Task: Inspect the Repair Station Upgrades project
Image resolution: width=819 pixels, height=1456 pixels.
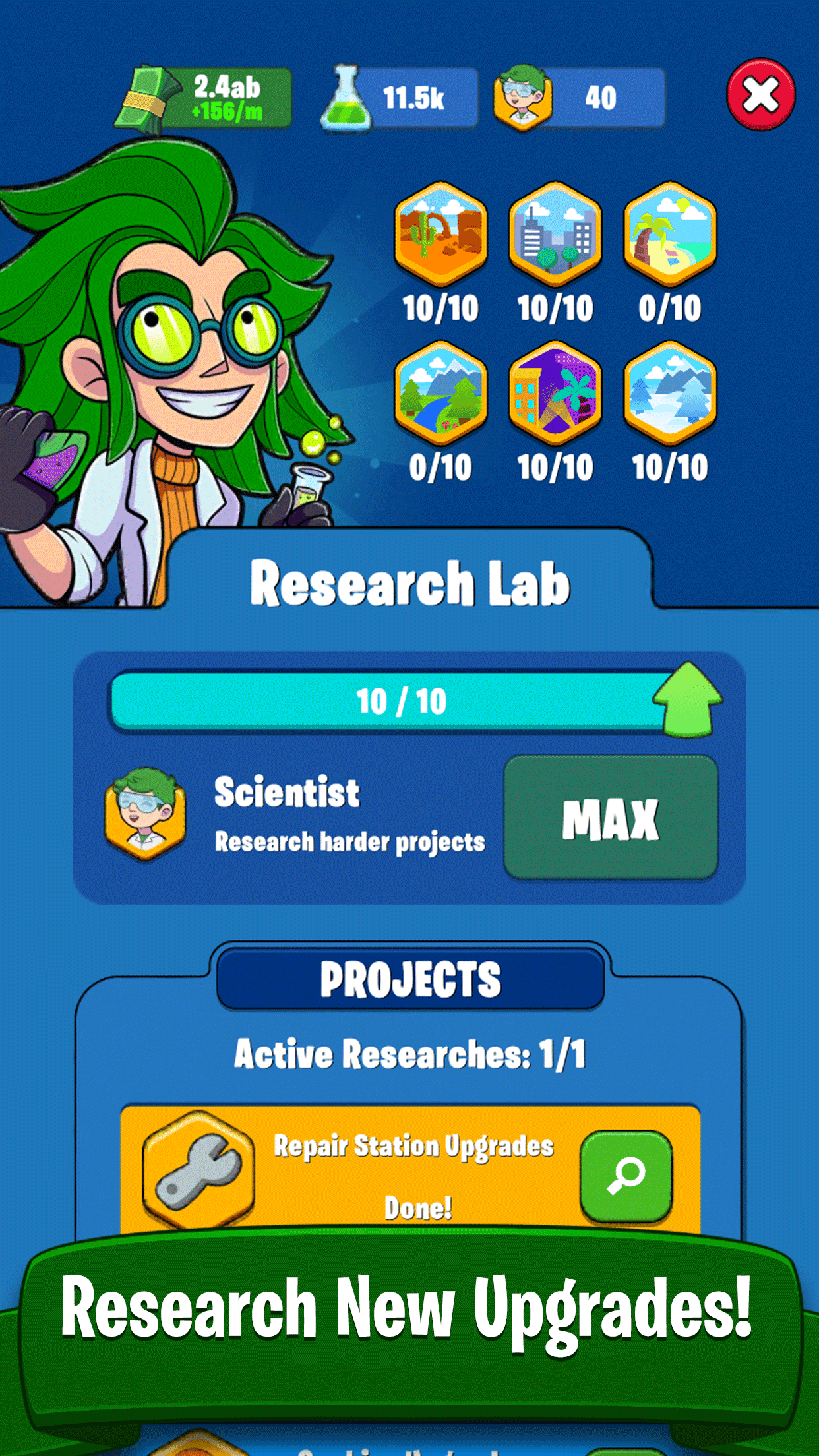Action: pos(626,1175)
